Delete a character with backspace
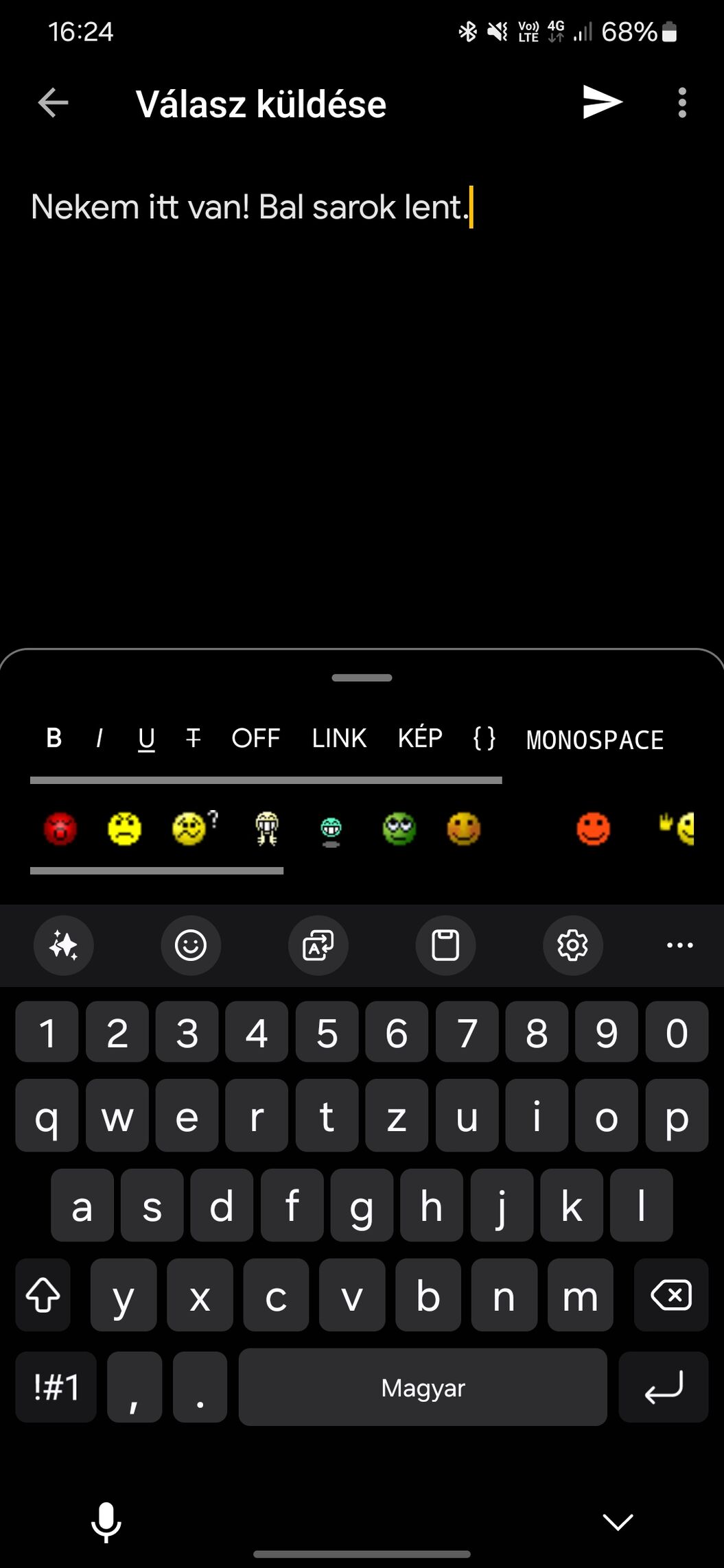724x1568 pixels. pyautogui.click(x=670, y=1296)
